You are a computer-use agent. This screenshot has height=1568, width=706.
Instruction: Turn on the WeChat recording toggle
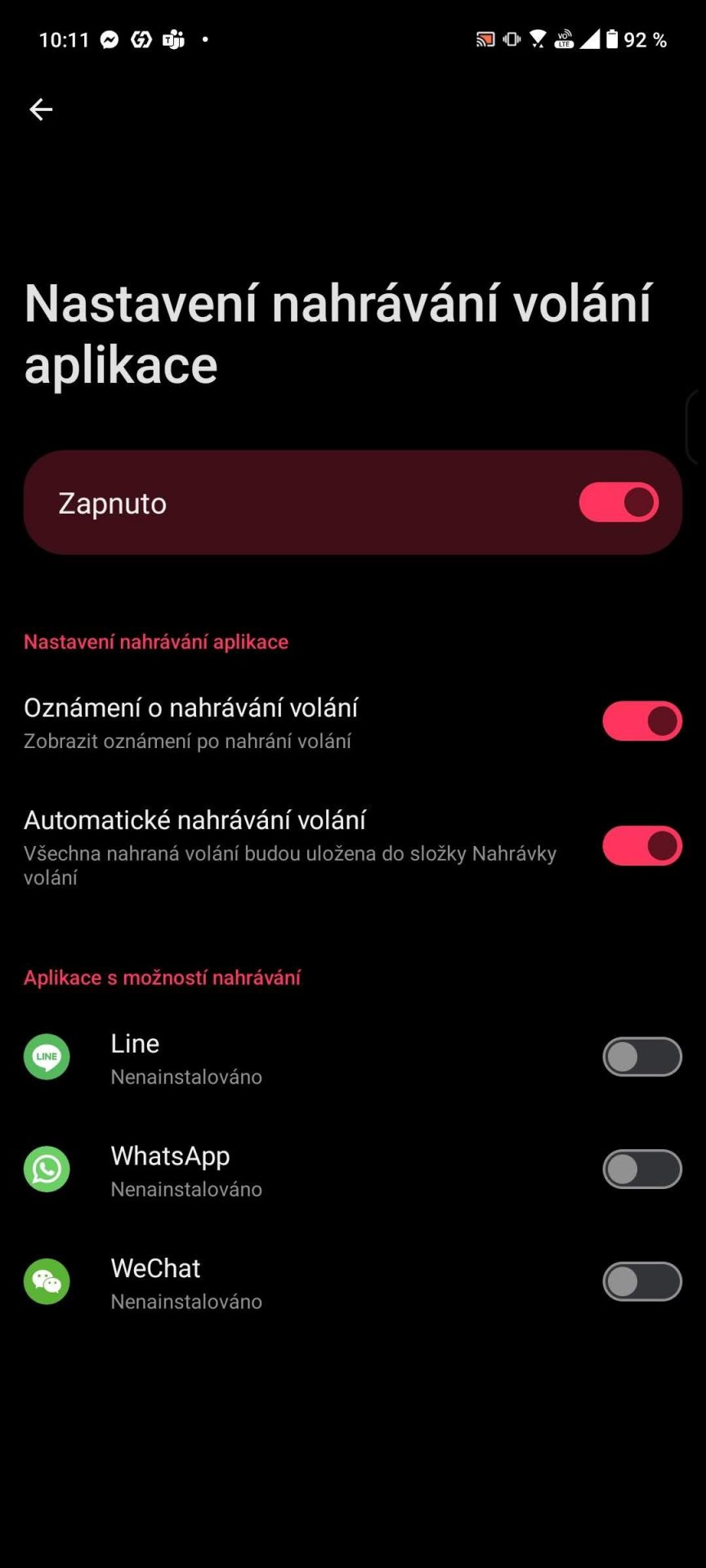coord(642,1281)
